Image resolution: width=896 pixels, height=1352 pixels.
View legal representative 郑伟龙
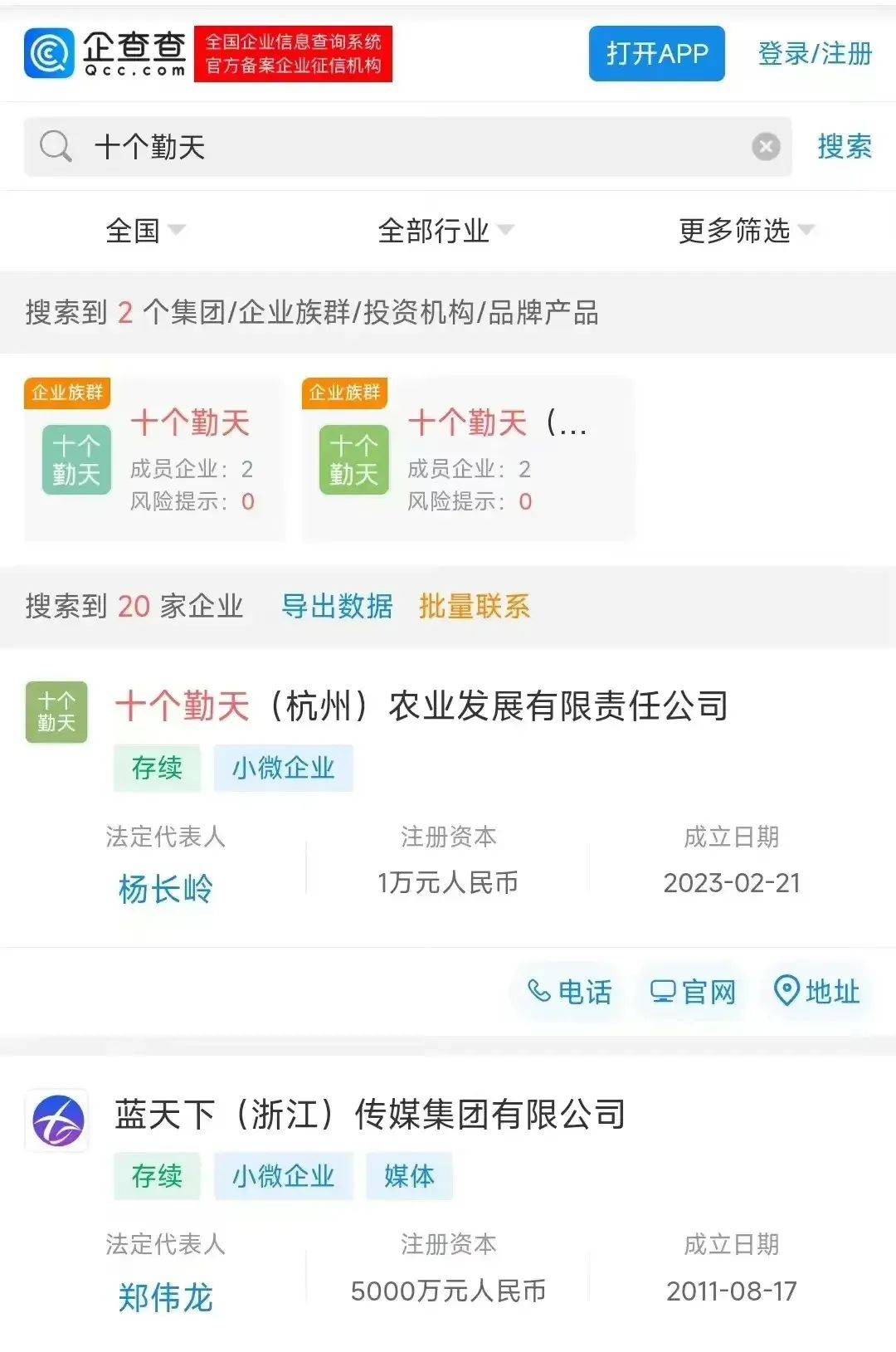[165, 1296]
